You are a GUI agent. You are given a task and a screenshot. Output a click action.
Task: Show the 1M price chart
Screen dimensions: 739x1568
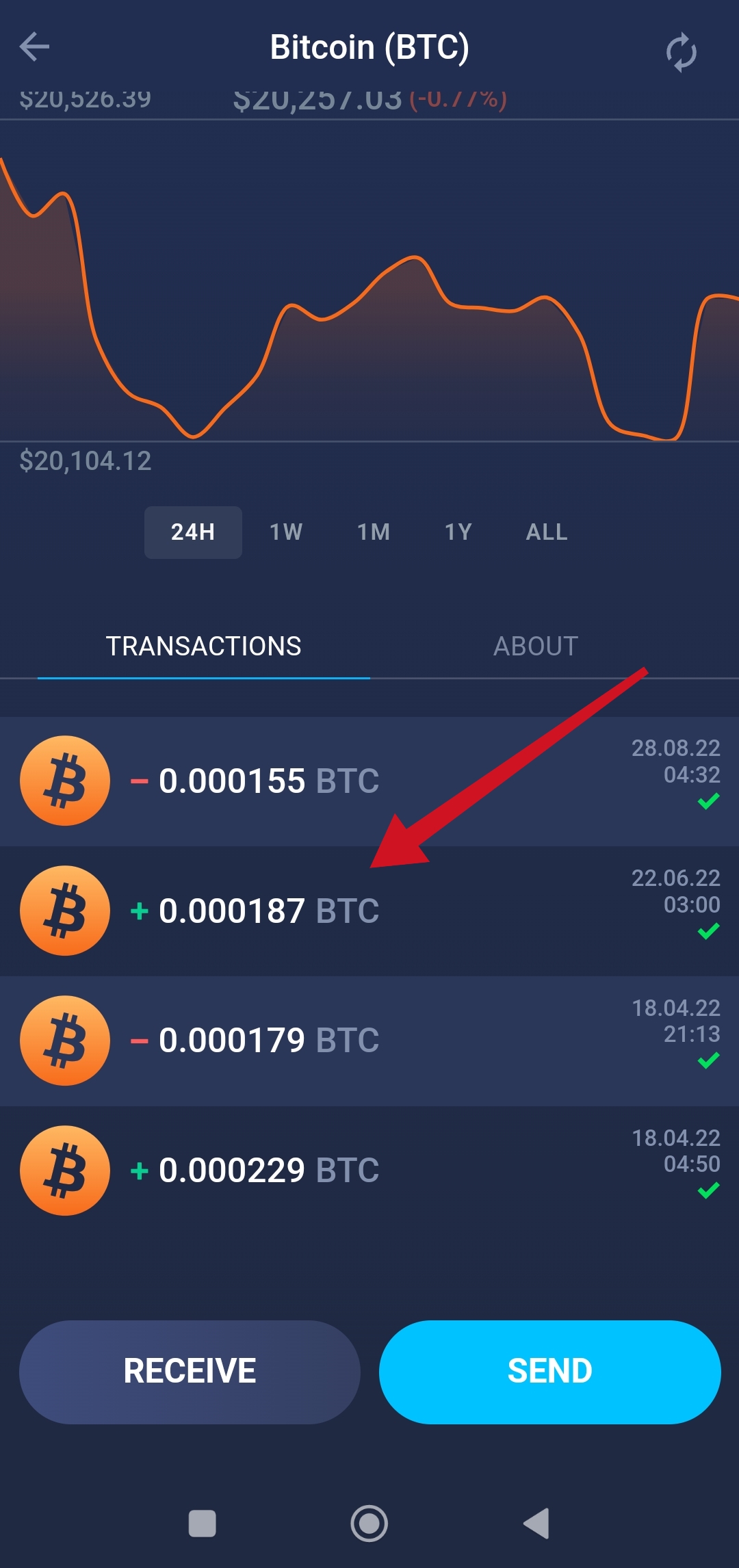tap(374, 532)
